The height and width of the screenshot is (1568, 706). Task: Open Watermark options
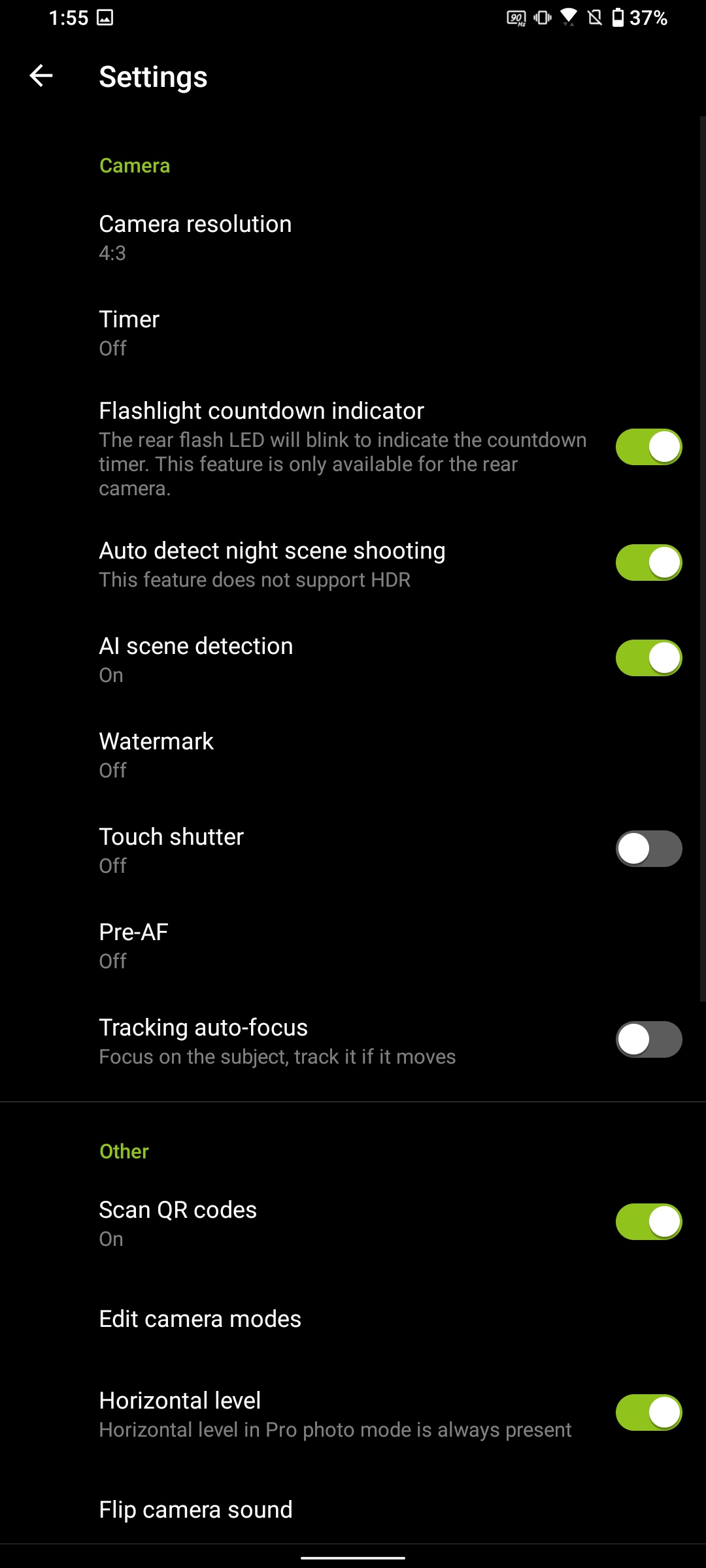click(x=156, y=755)
